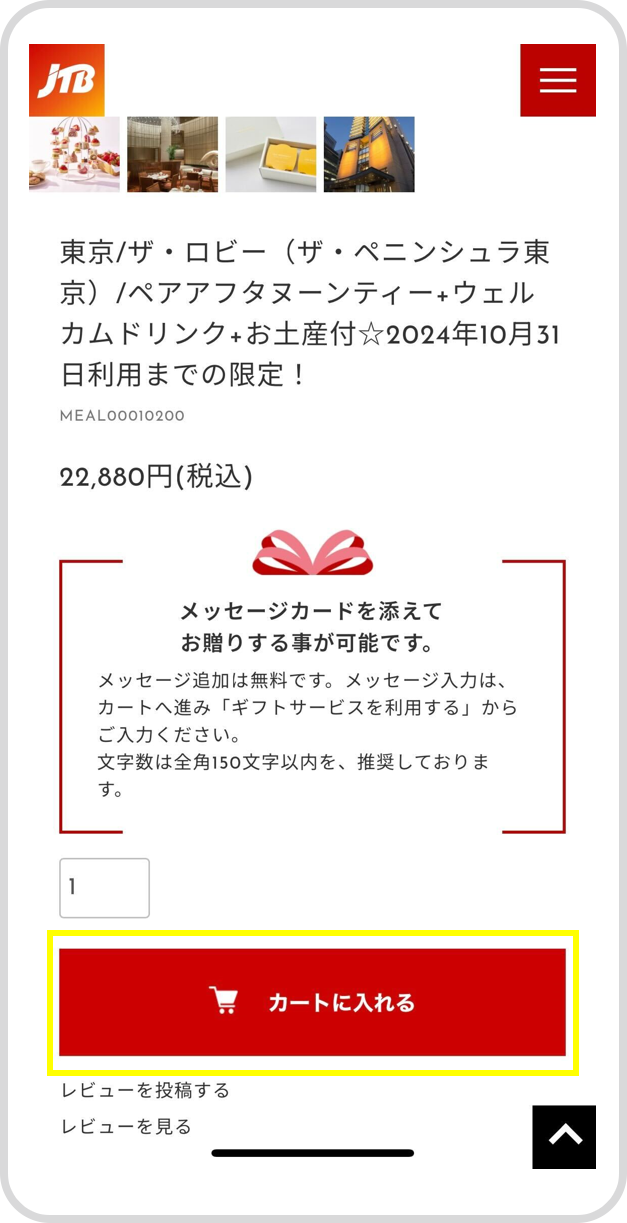Image resolution: width=627 pixels, height=1223 pixels.
Task: Open レビューを投稿する link
Action: 145,1090
